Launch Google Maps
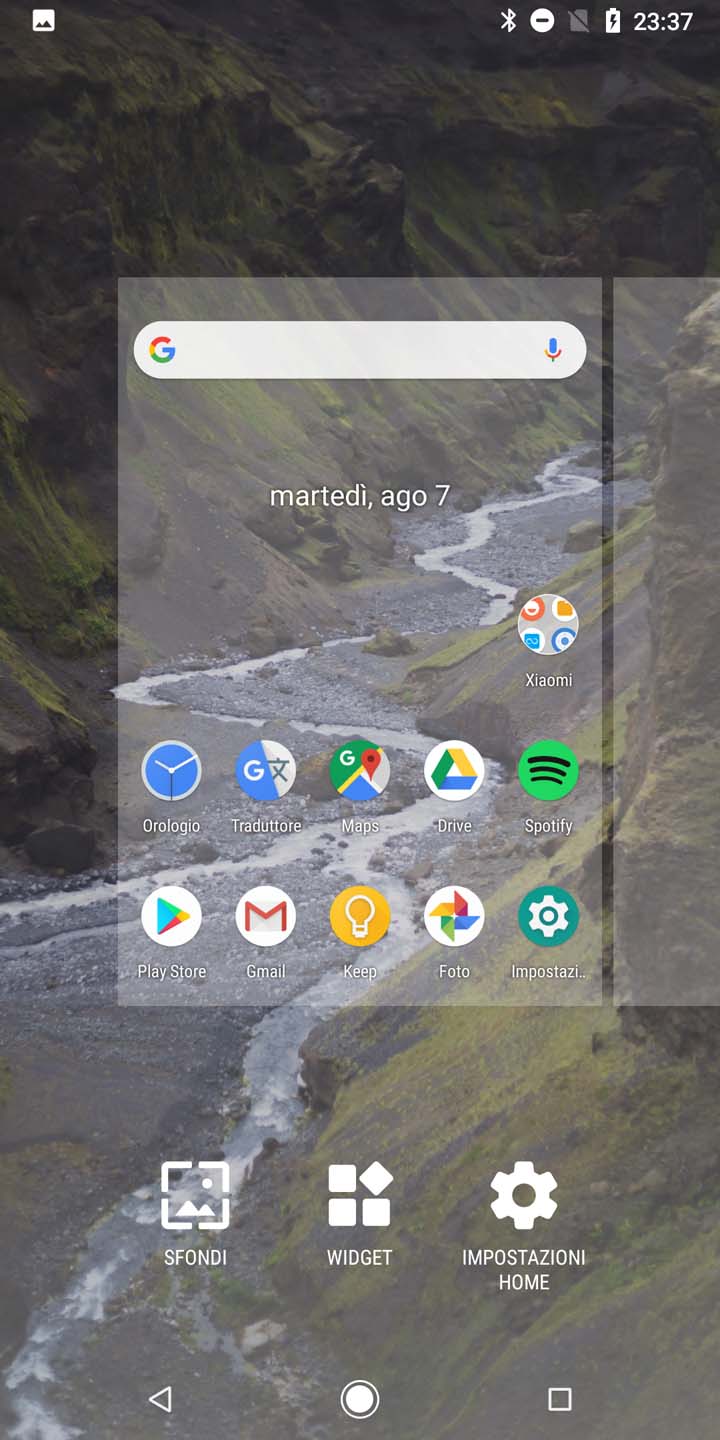 tap(360, 787)
